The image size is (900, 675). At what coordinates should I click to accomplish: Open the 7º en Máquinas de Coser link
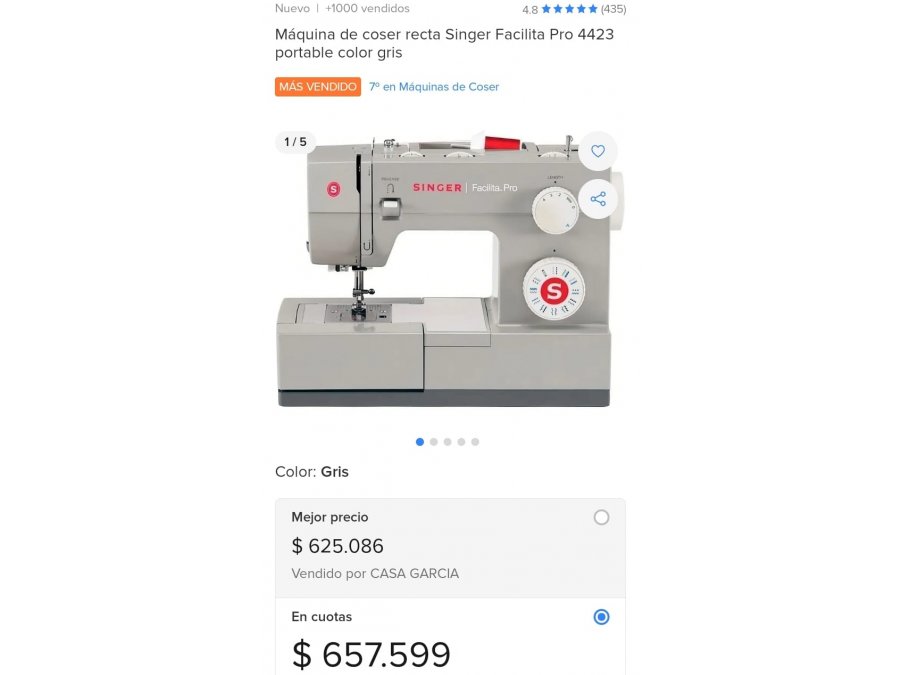click(x=434, y=87)
